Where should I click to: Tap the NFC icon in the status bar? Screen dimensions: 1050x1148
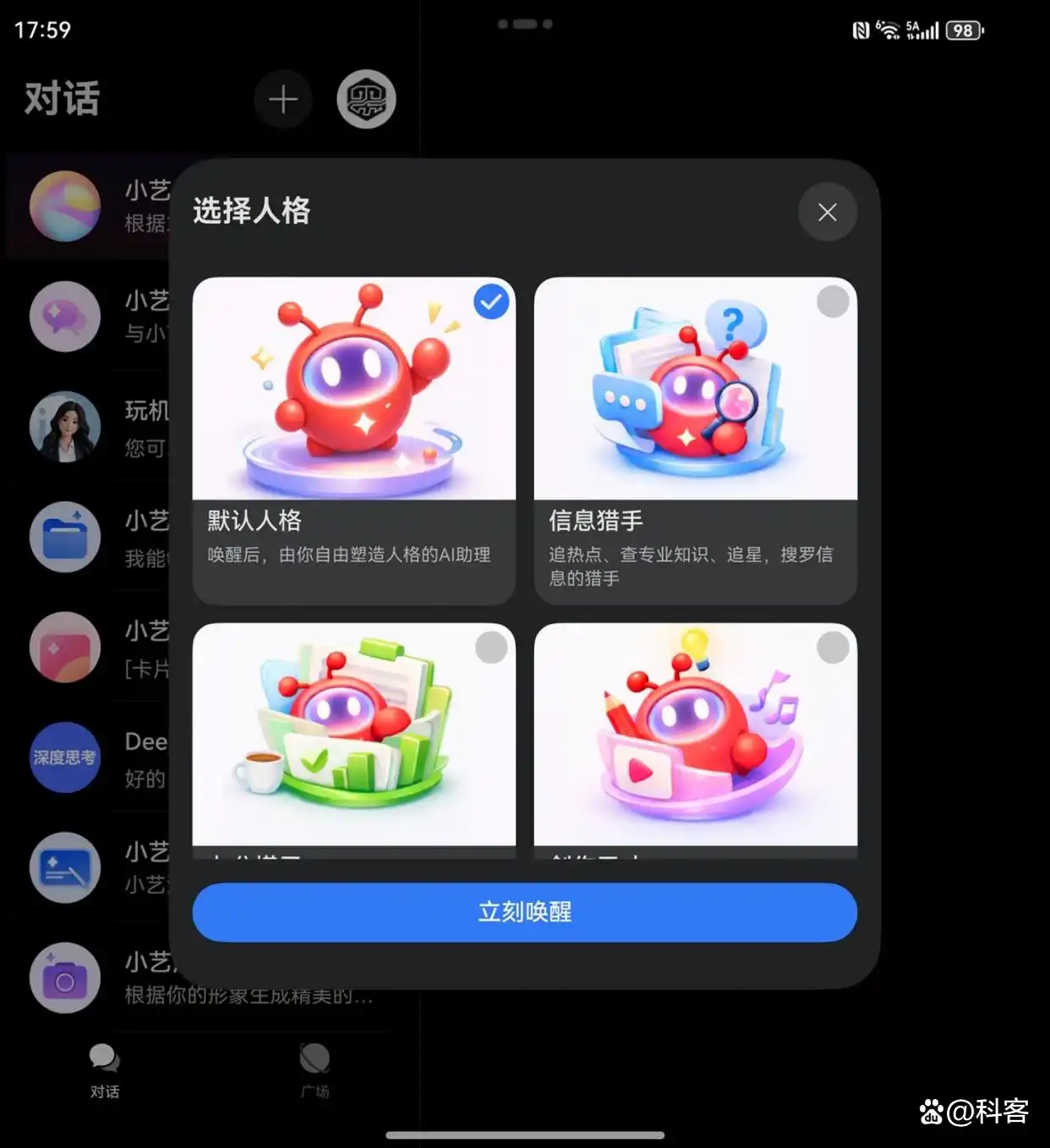861,30
